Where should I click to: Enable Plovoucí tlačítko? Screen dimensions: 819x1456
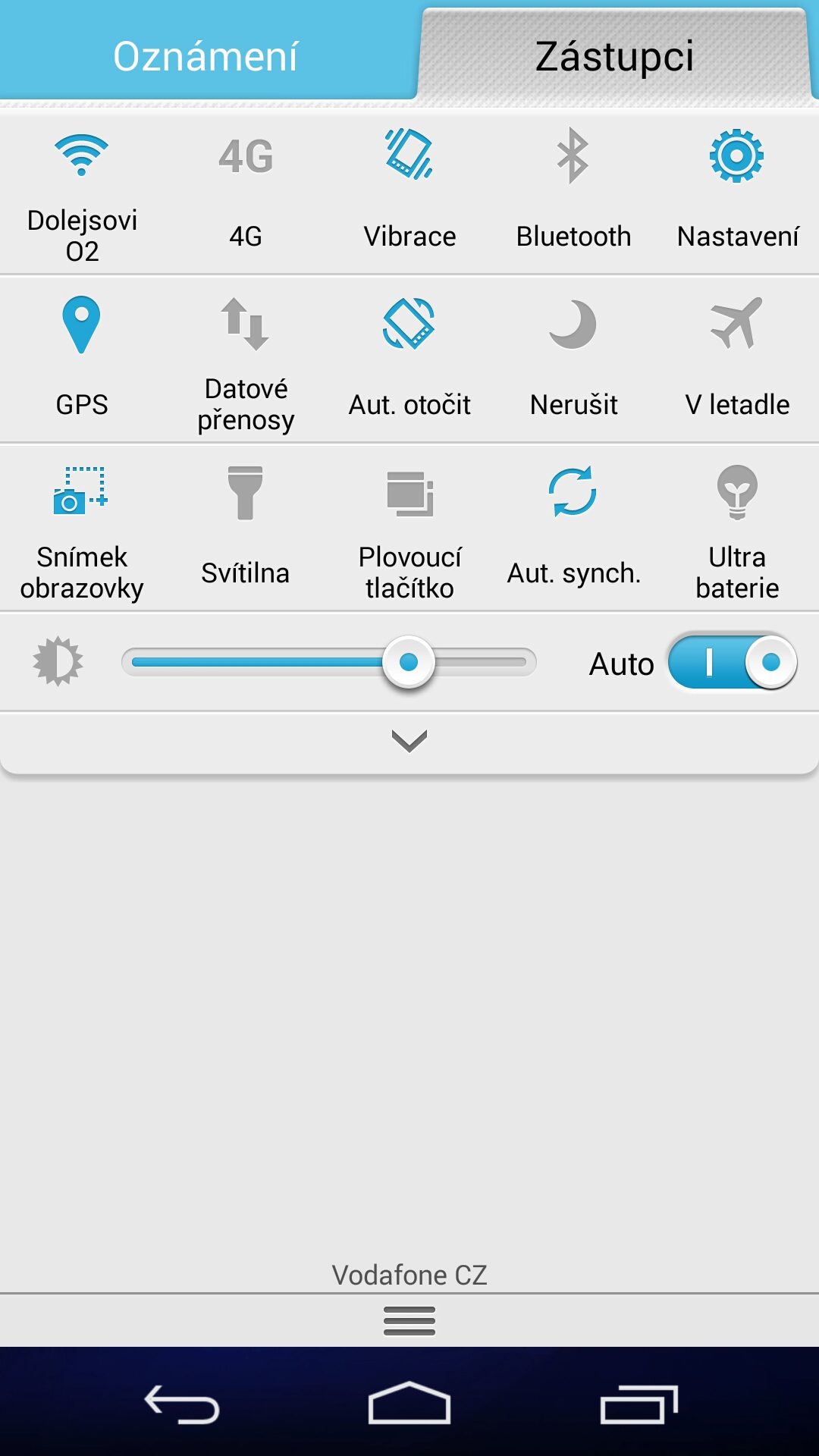point(409,529)
